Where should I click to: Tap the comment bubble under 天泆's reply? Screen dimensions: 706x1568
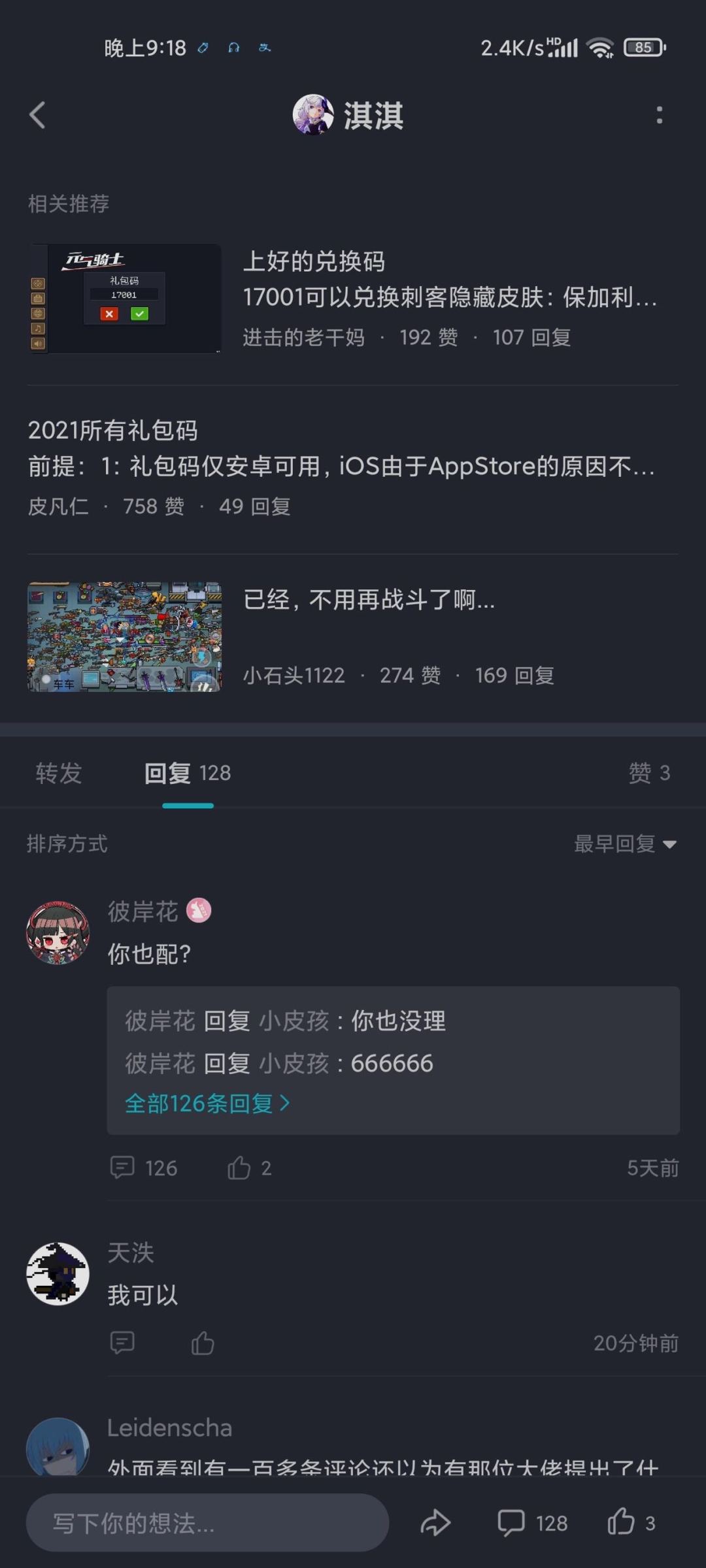[x=123, y=1344]
